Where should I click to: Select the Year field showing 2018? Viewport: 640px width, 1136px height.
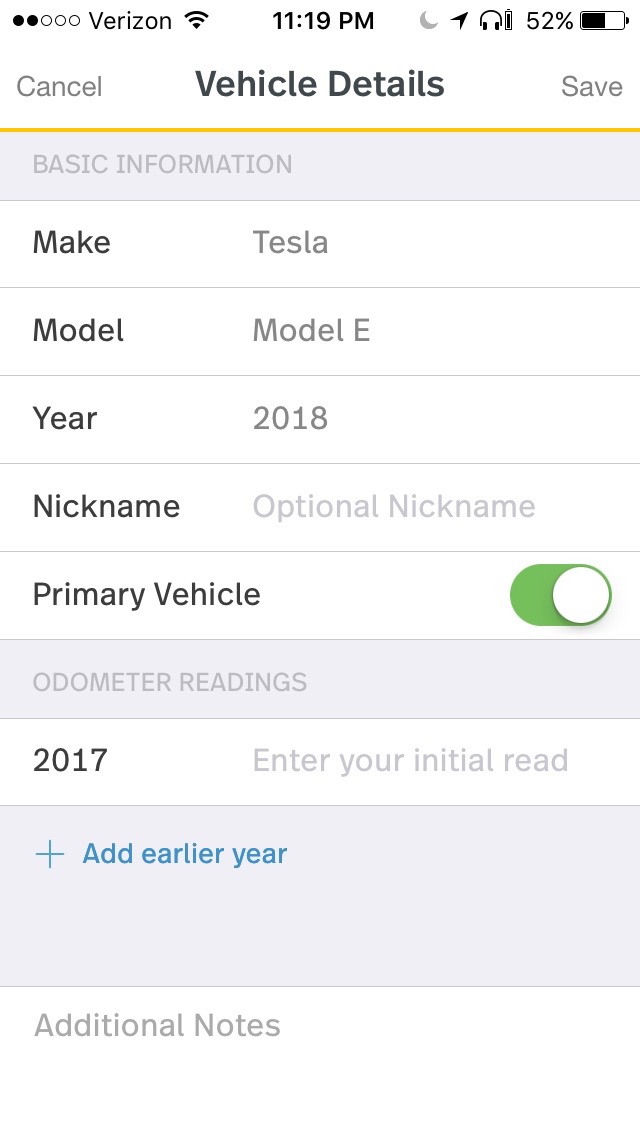click(320, 419)
